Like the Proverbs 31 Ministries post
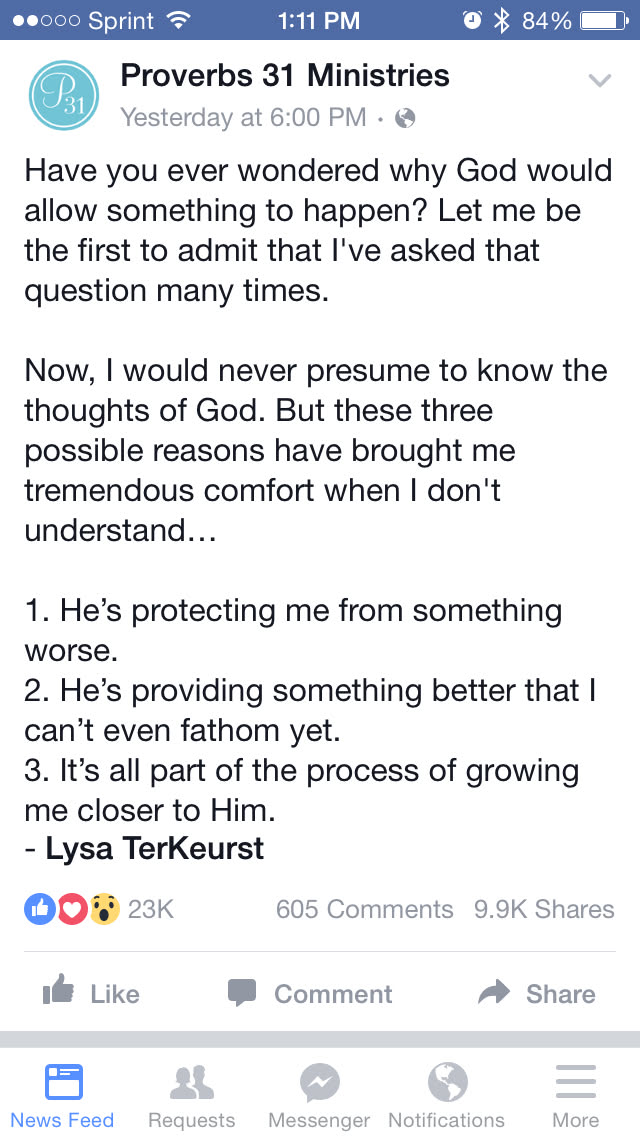 [92, 993]
